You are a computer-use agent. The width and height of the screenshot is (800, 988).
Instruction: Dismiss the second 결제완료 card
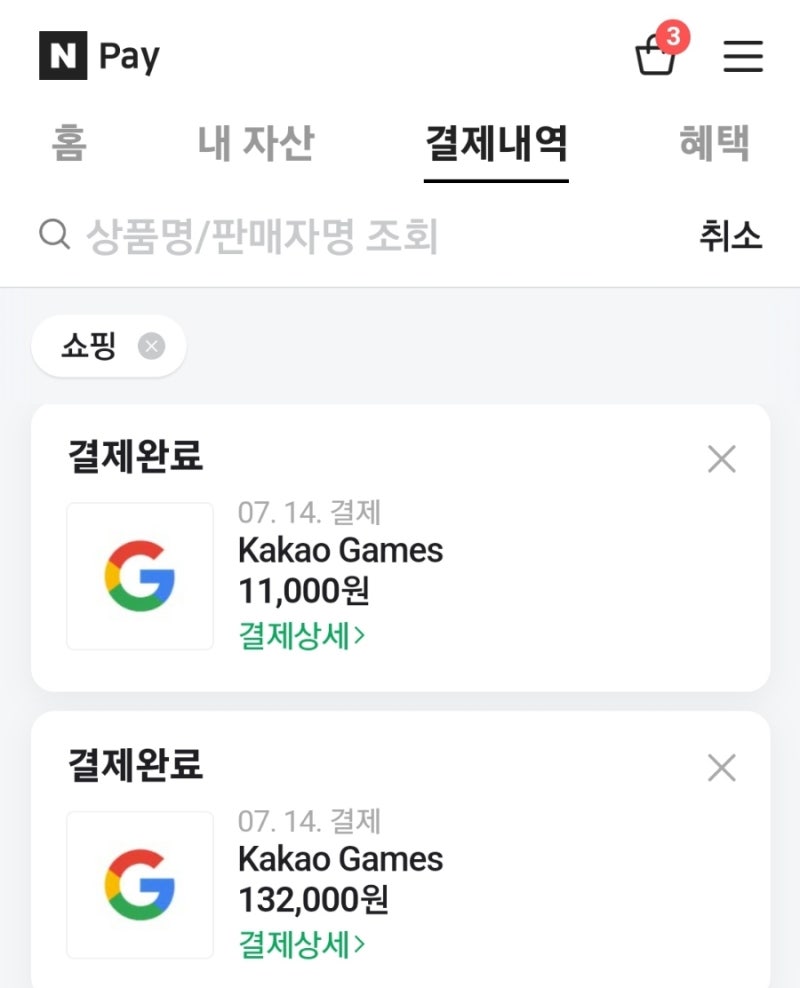point(721,768)
